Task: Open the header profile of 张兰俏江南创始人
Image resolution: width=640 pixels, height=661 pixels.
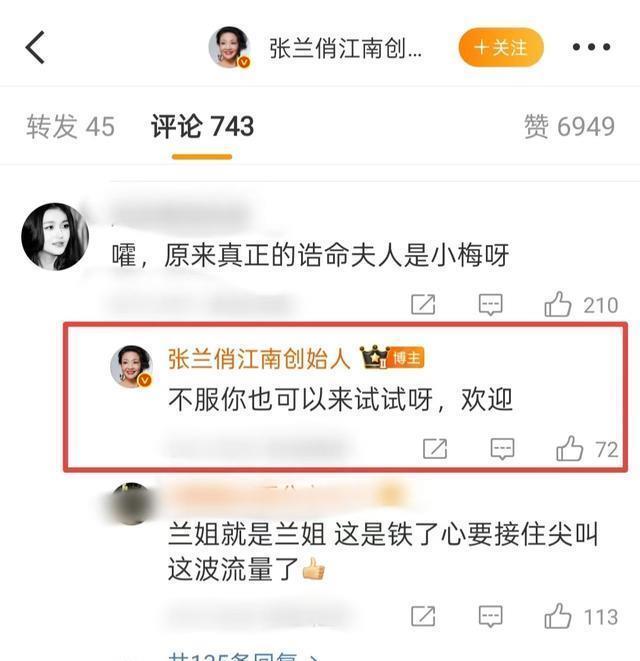Action: click(229, 47)
